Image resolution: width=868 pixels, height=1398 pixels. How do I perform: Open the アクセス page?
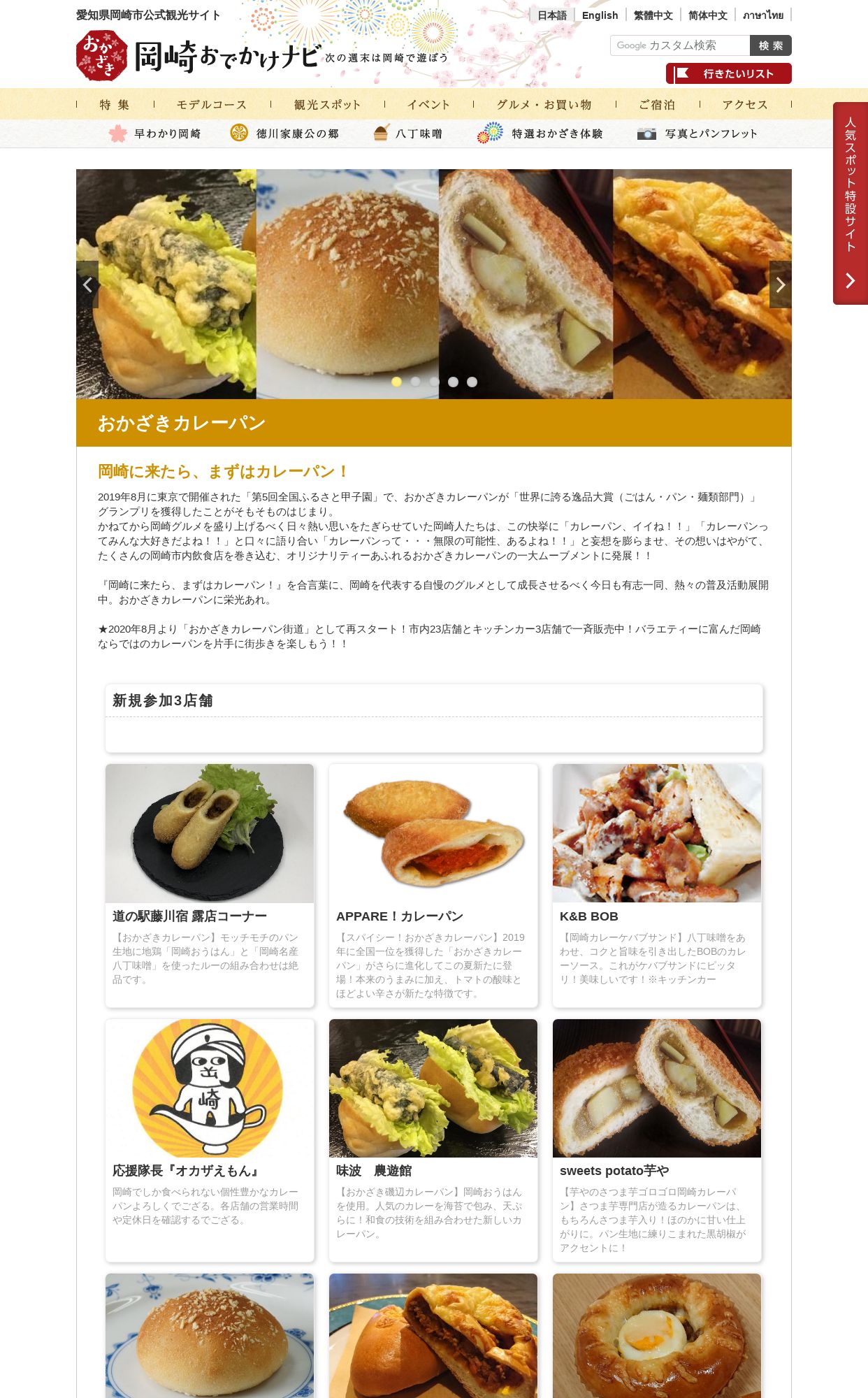point(745,104)
